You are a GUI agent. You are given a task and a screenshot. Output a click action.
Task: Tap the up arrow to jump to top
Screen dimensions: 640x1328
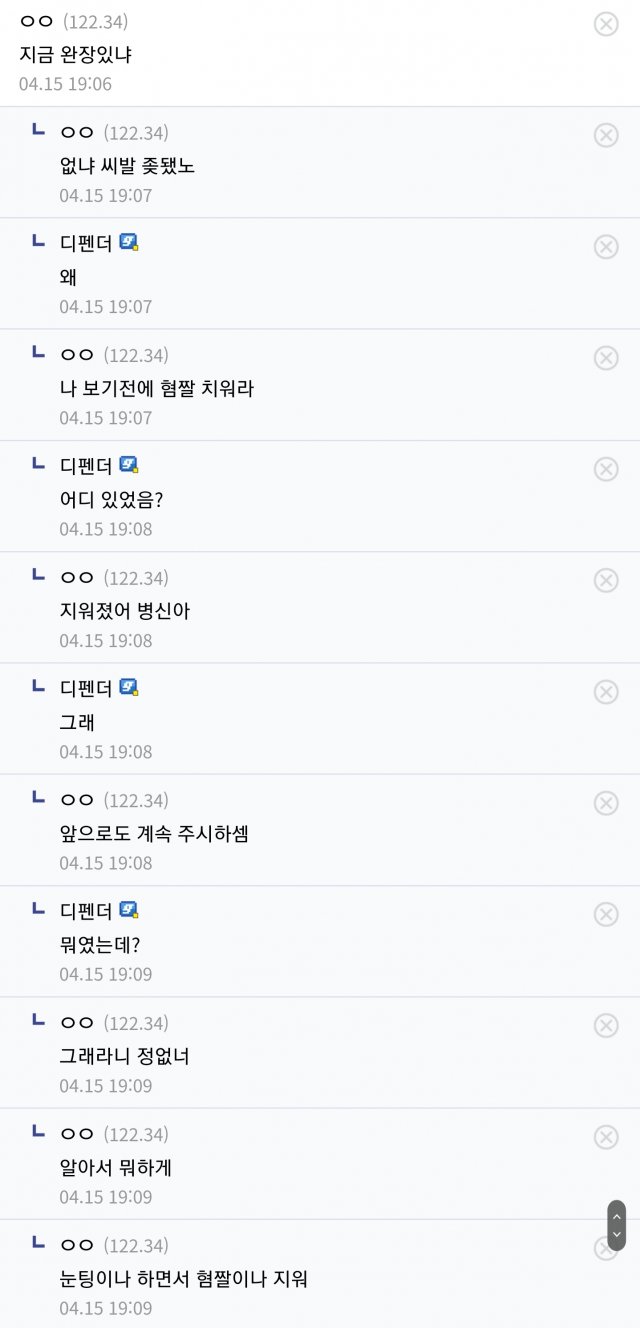tap(617, 1215)
